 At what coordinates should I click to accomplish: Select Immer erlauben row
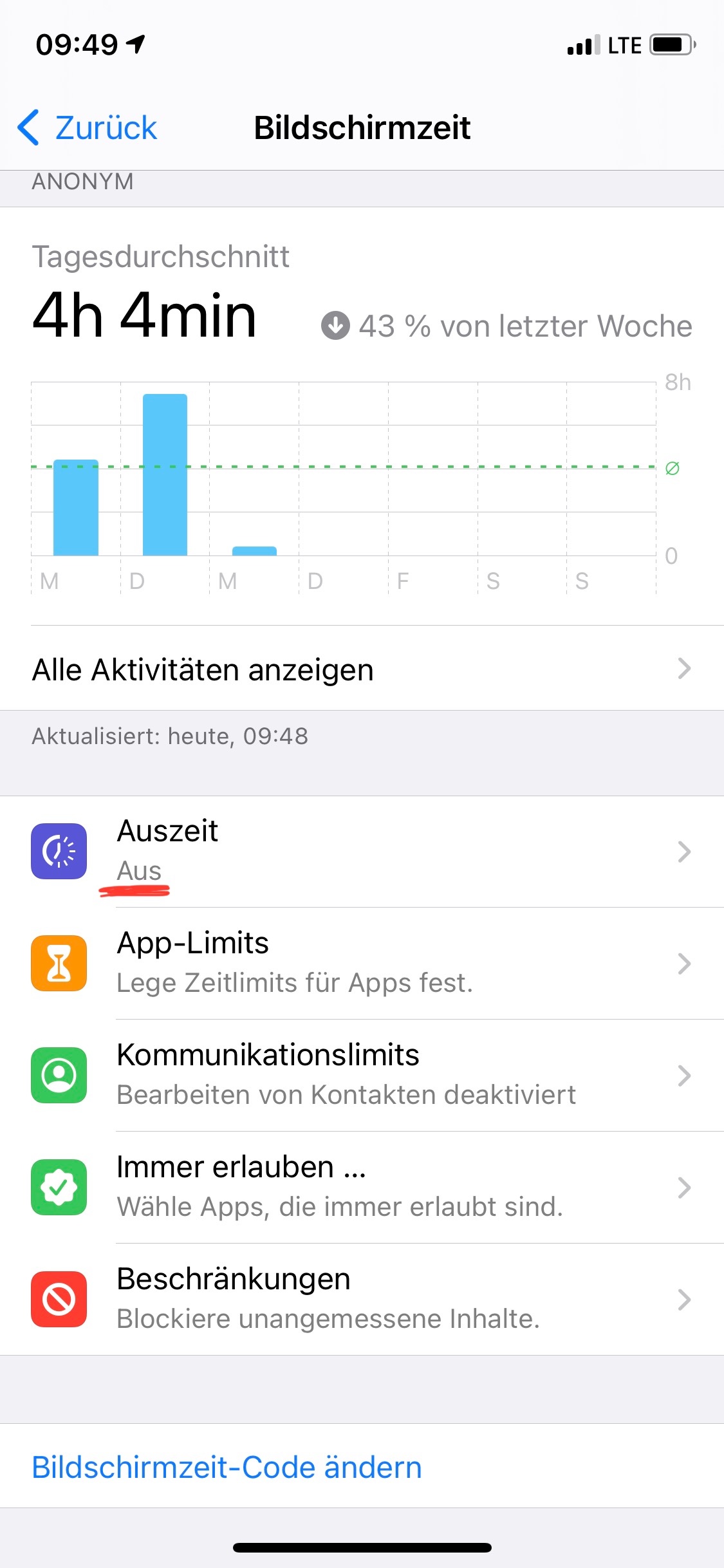tap(360, 1187)
